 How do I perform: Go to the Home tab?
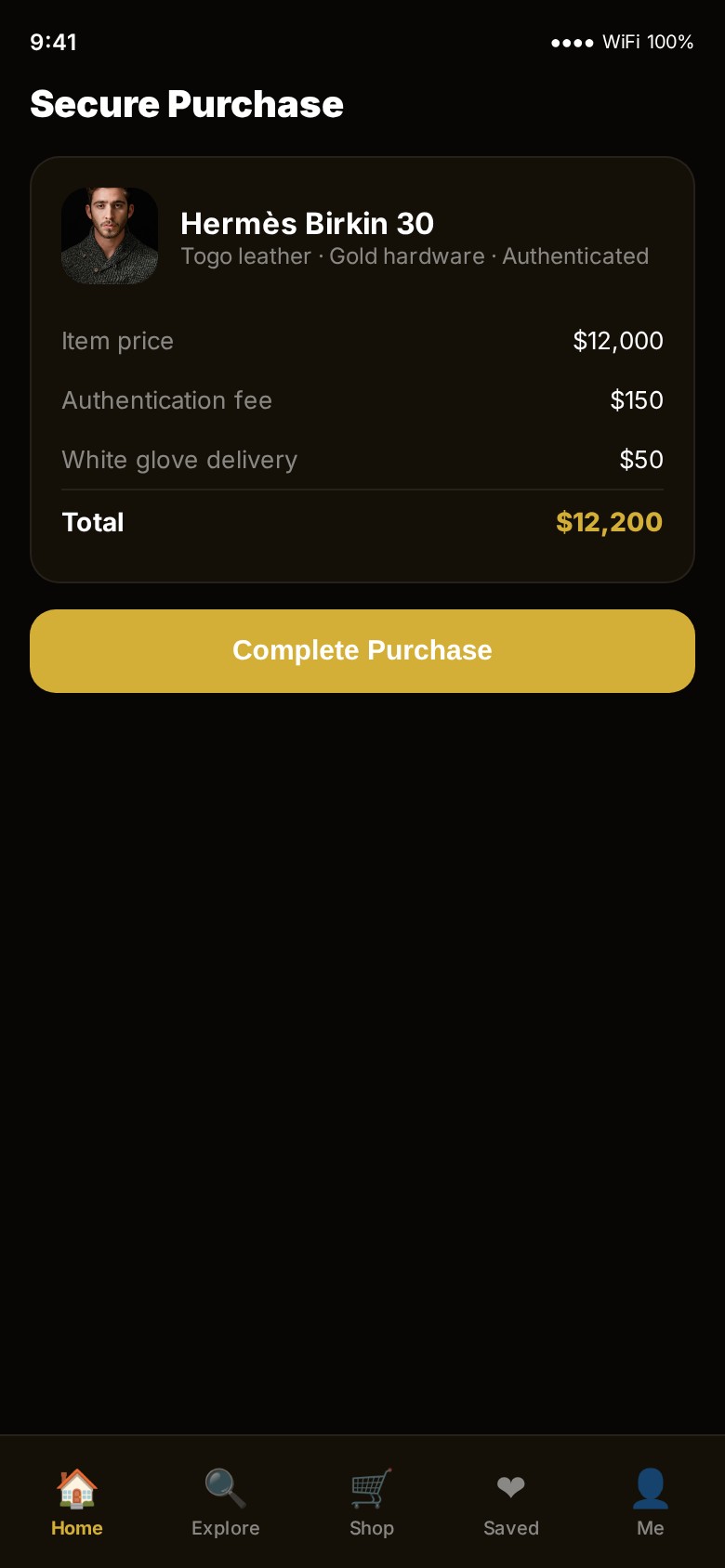point(77,1502)
